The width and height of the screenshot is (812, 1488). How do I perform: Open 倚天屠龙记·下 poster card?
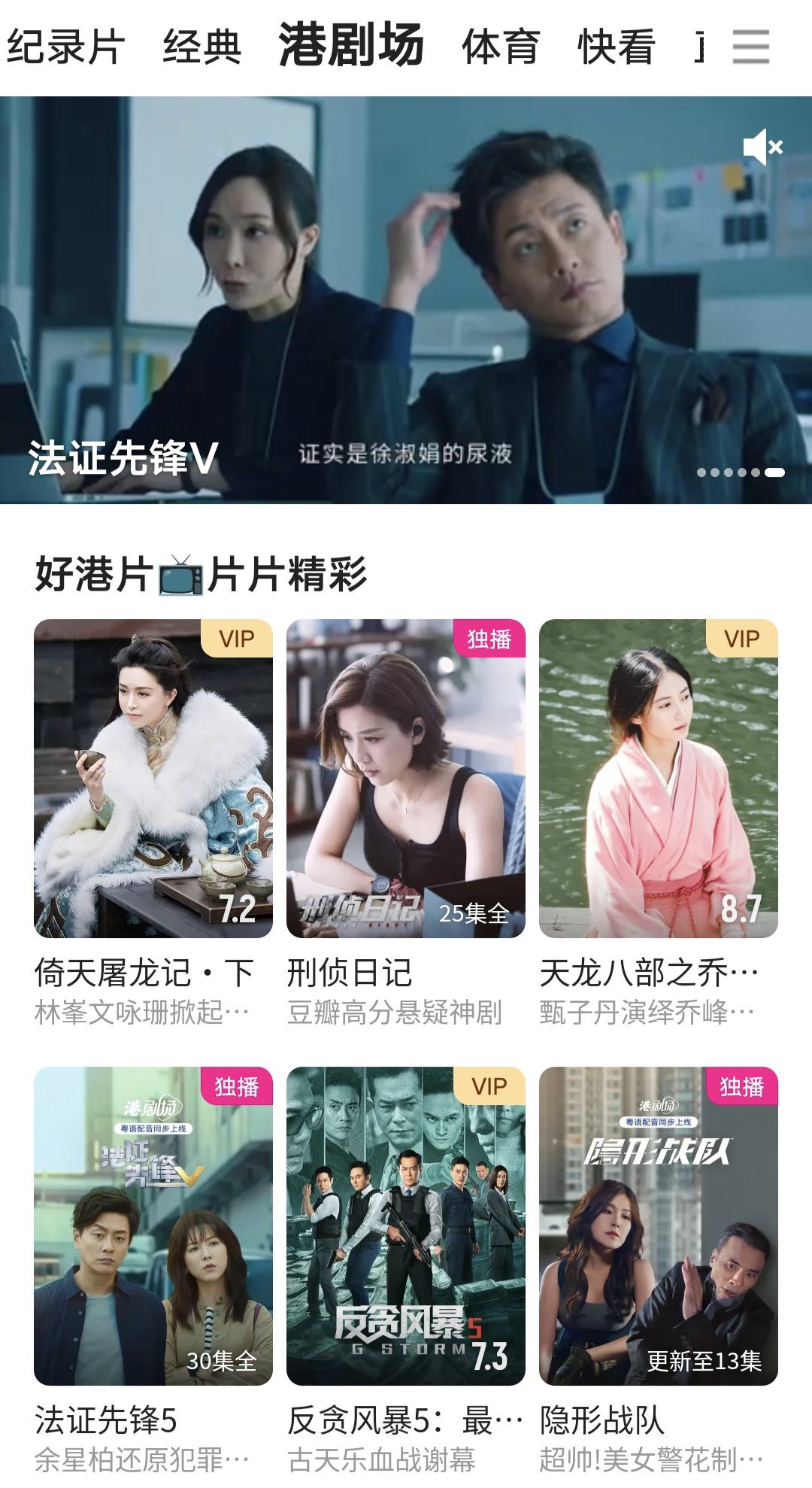click(153, 779)
